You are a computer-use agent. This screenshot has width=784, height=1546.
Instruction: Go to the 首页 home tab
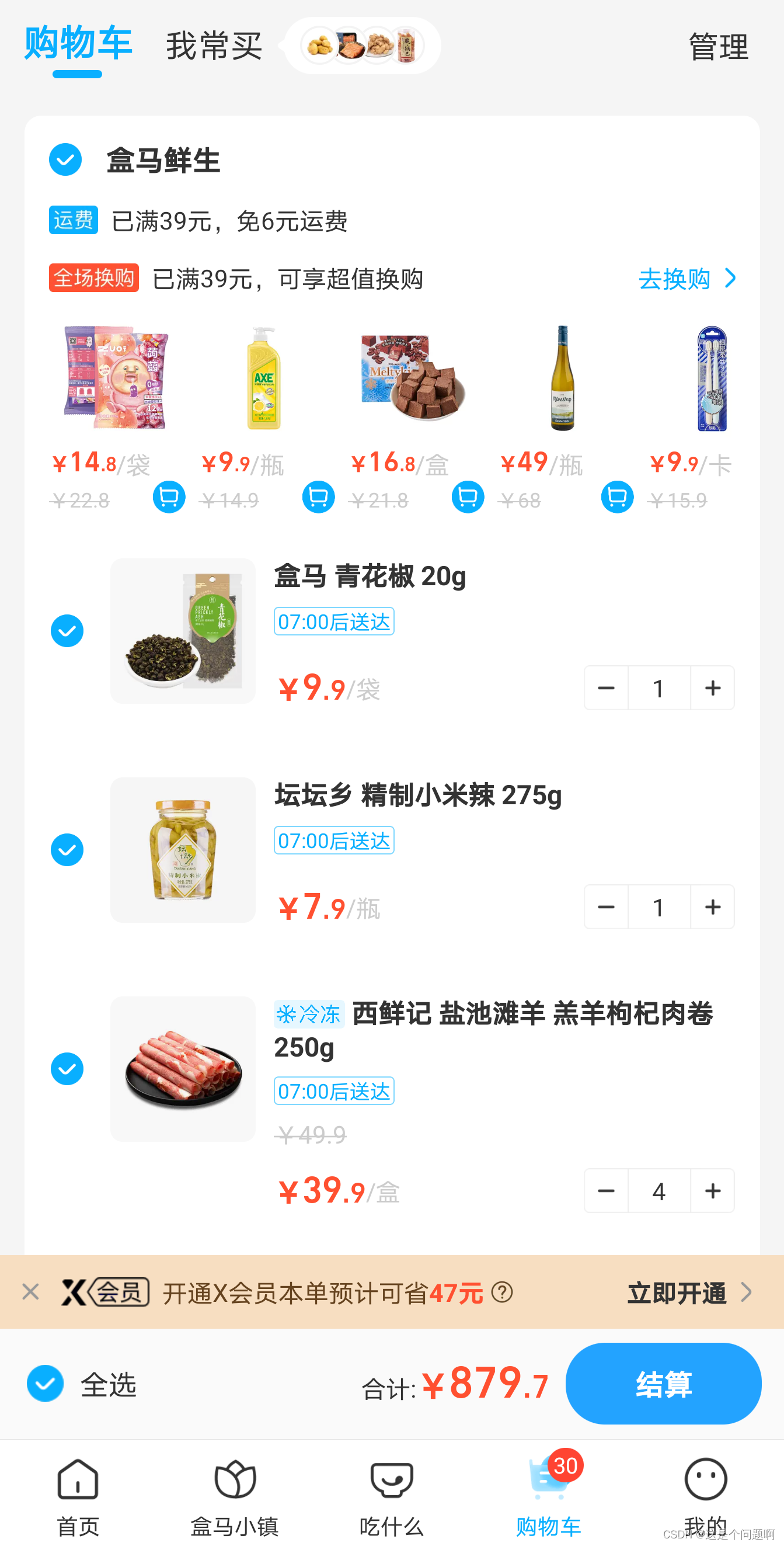[x=78, y=1495]
